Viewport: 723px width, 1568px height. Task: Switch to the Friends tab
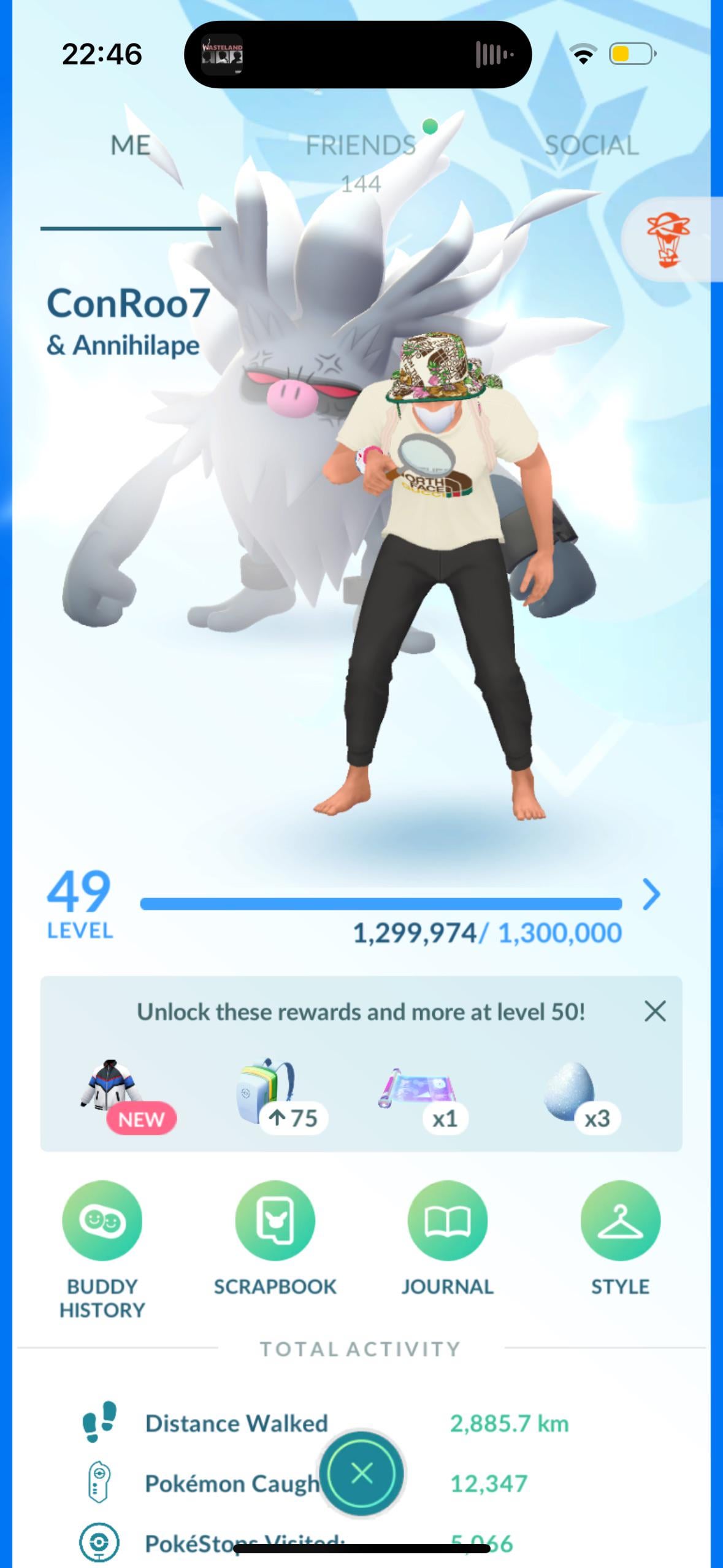click(x=361, y=146)
